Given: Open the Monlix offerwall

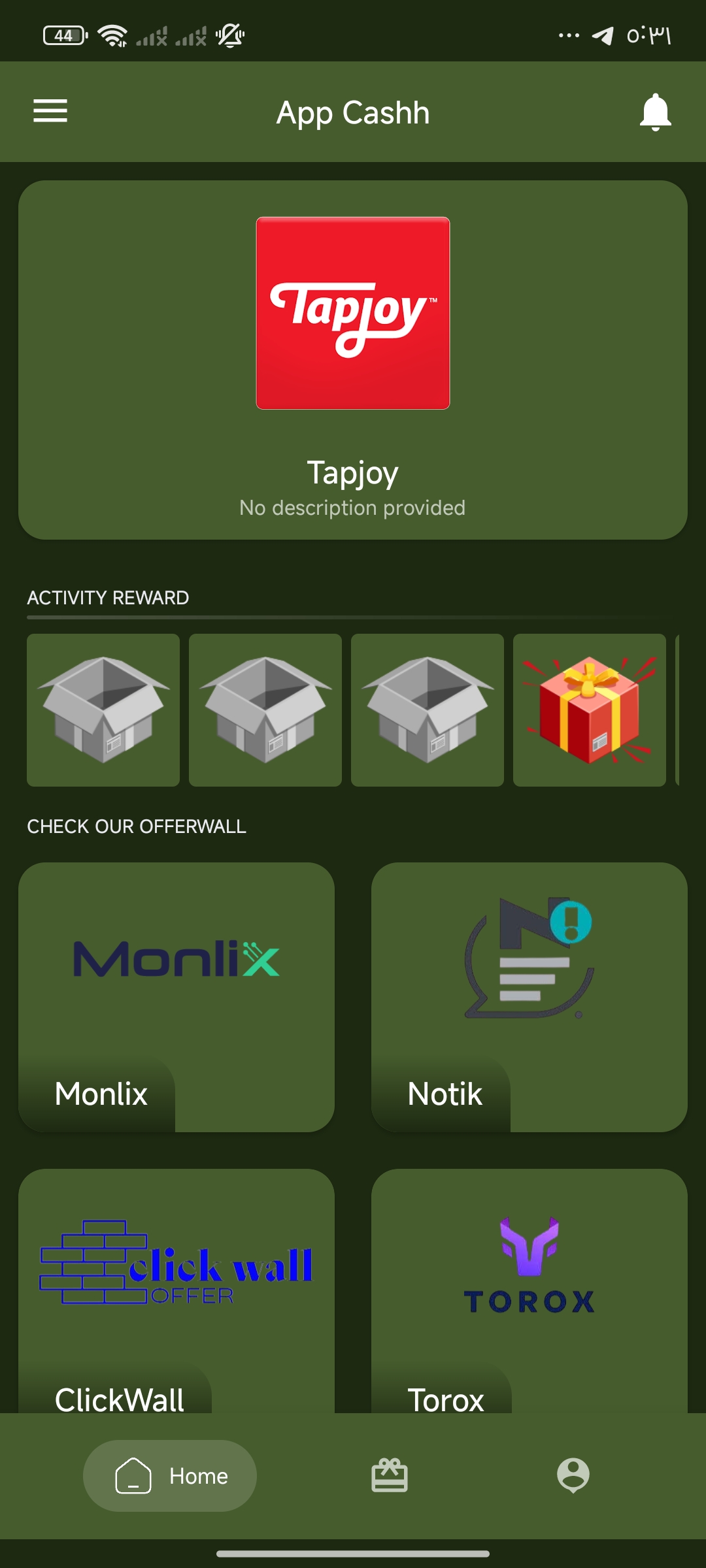Looking at the screenshot, I should [176, 996].
